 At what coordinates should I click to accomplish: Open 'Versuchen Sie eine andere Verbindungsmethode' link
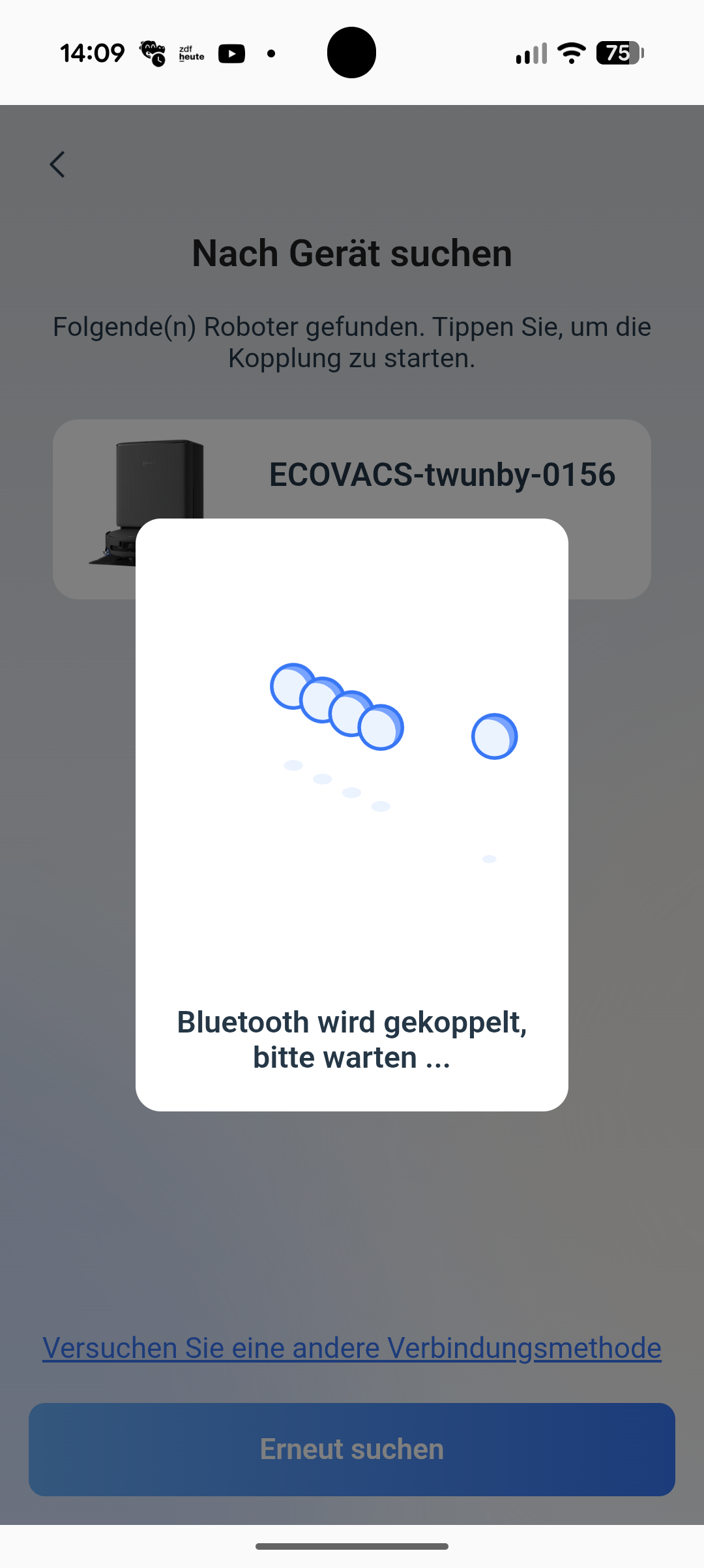tap(352, 1348)
